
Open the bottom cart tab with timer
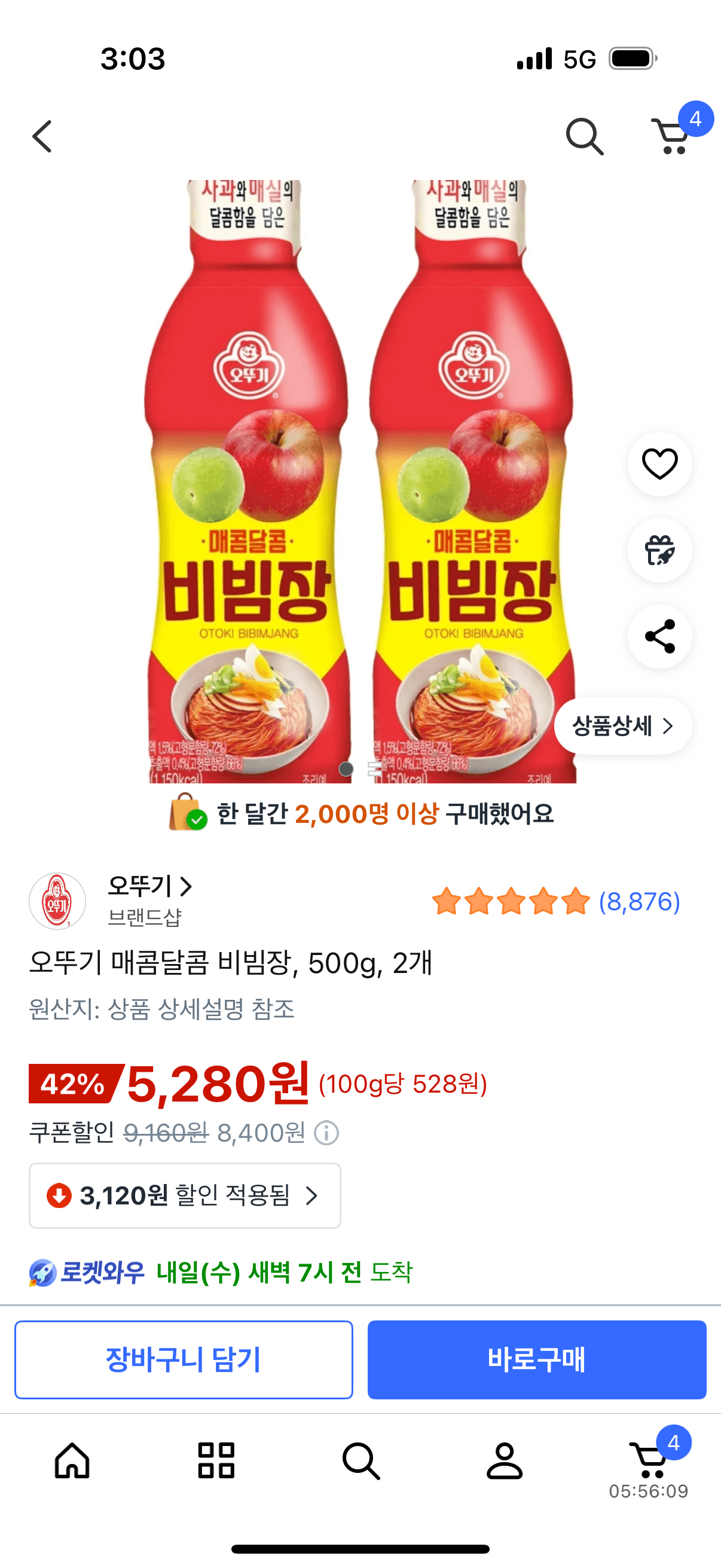(649, 1464)
